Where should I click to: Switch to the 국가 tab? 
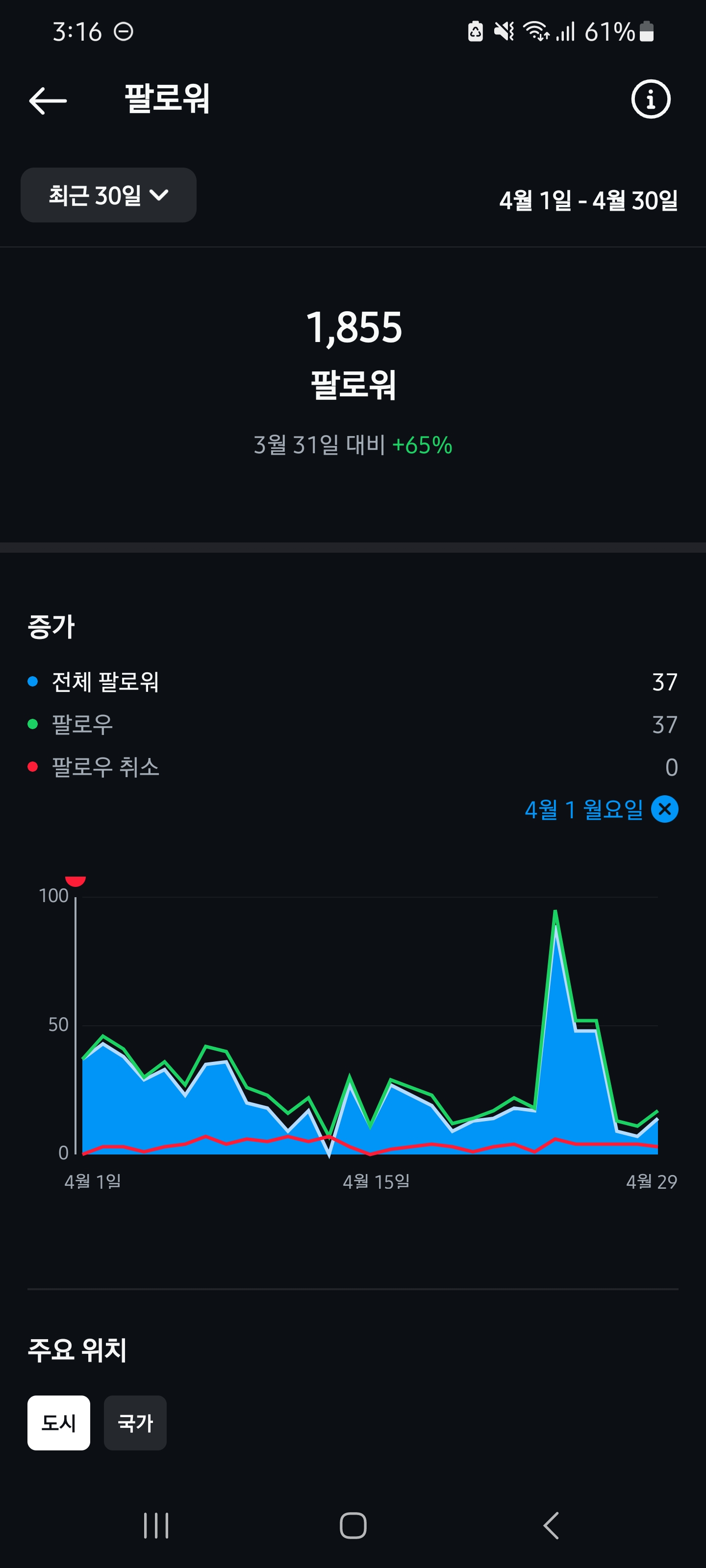pos(135,1422)
